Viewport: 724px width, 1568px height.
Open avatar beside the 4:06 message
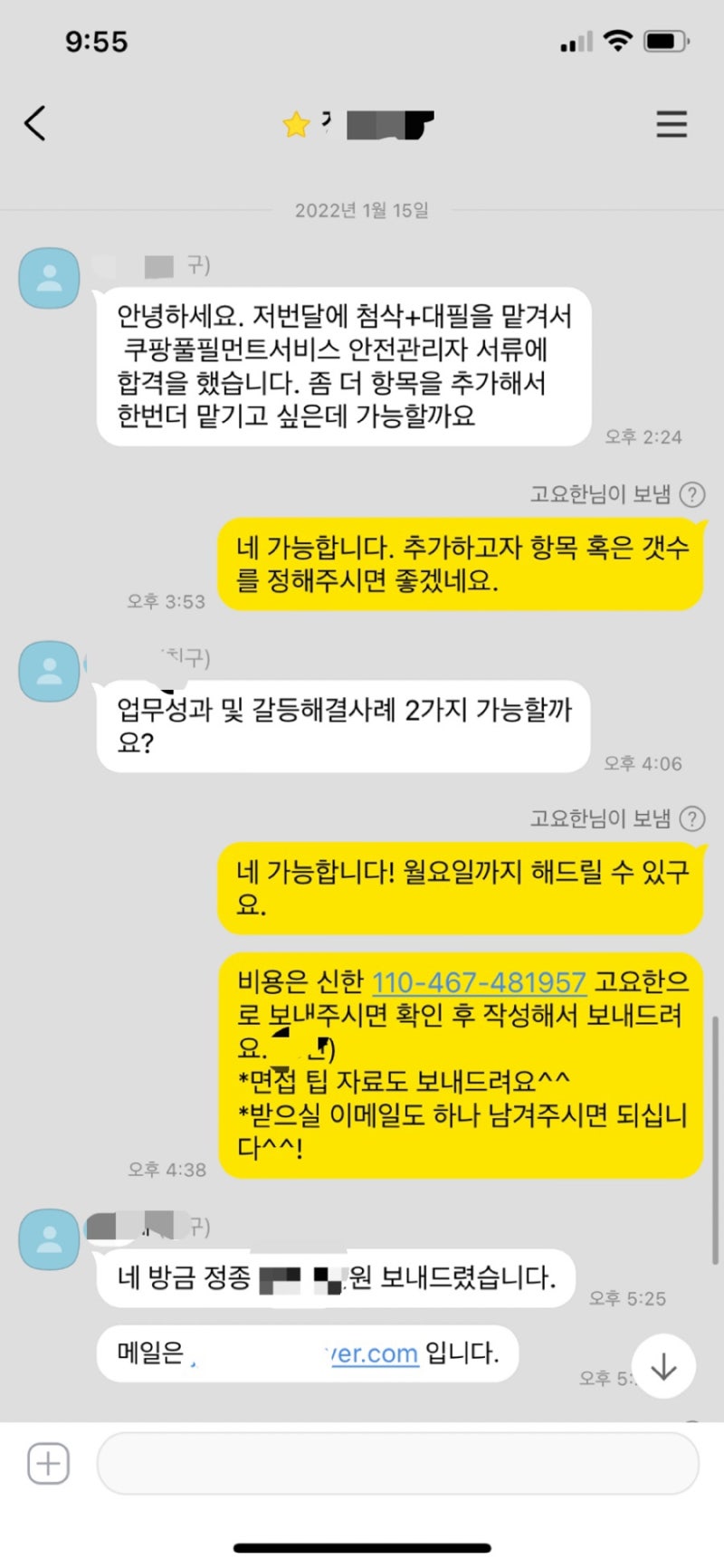49,671
